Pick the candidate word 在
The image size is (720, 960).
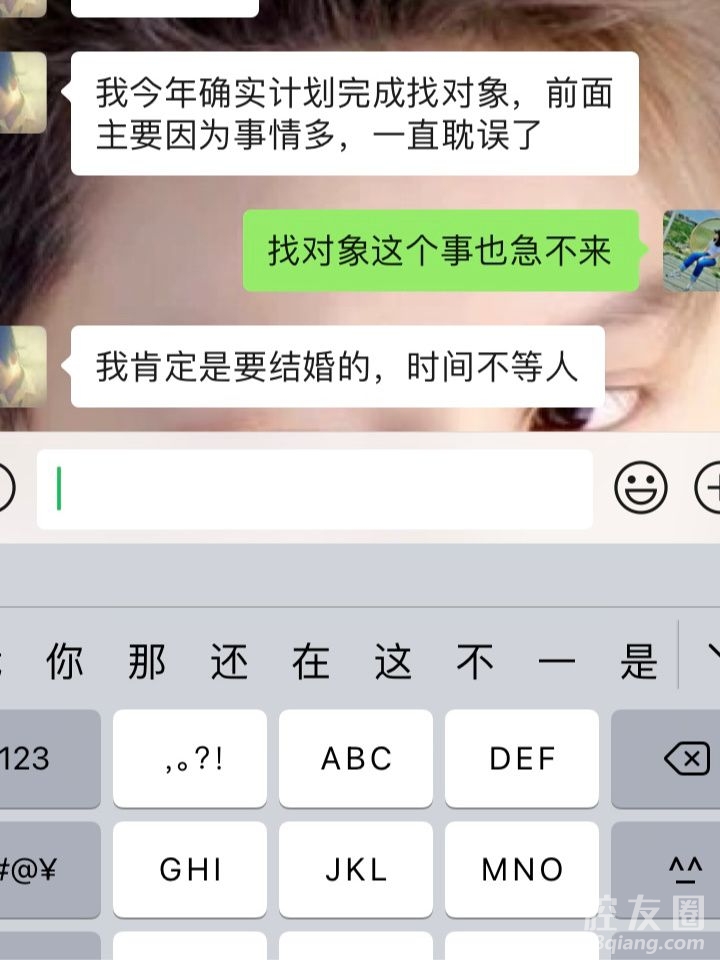pos(311,661)
